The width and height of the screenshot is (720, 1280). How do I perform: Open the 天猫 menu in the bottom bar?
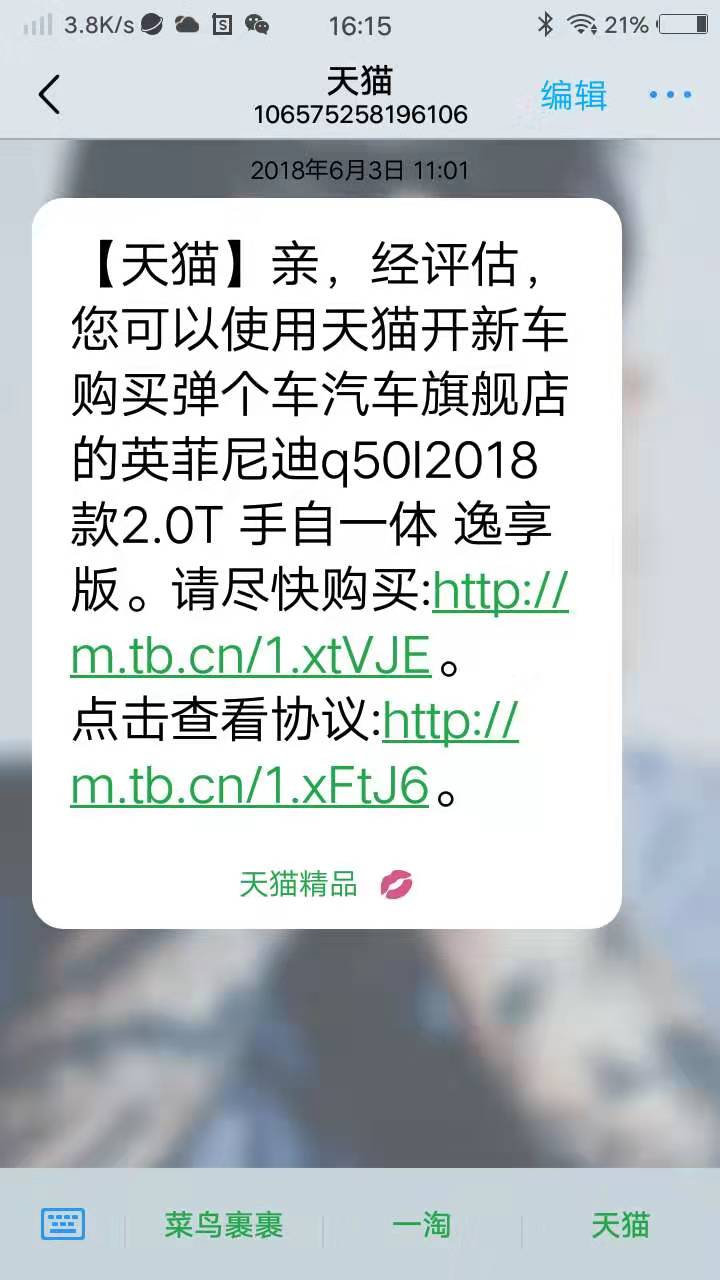click(620, 1225)
